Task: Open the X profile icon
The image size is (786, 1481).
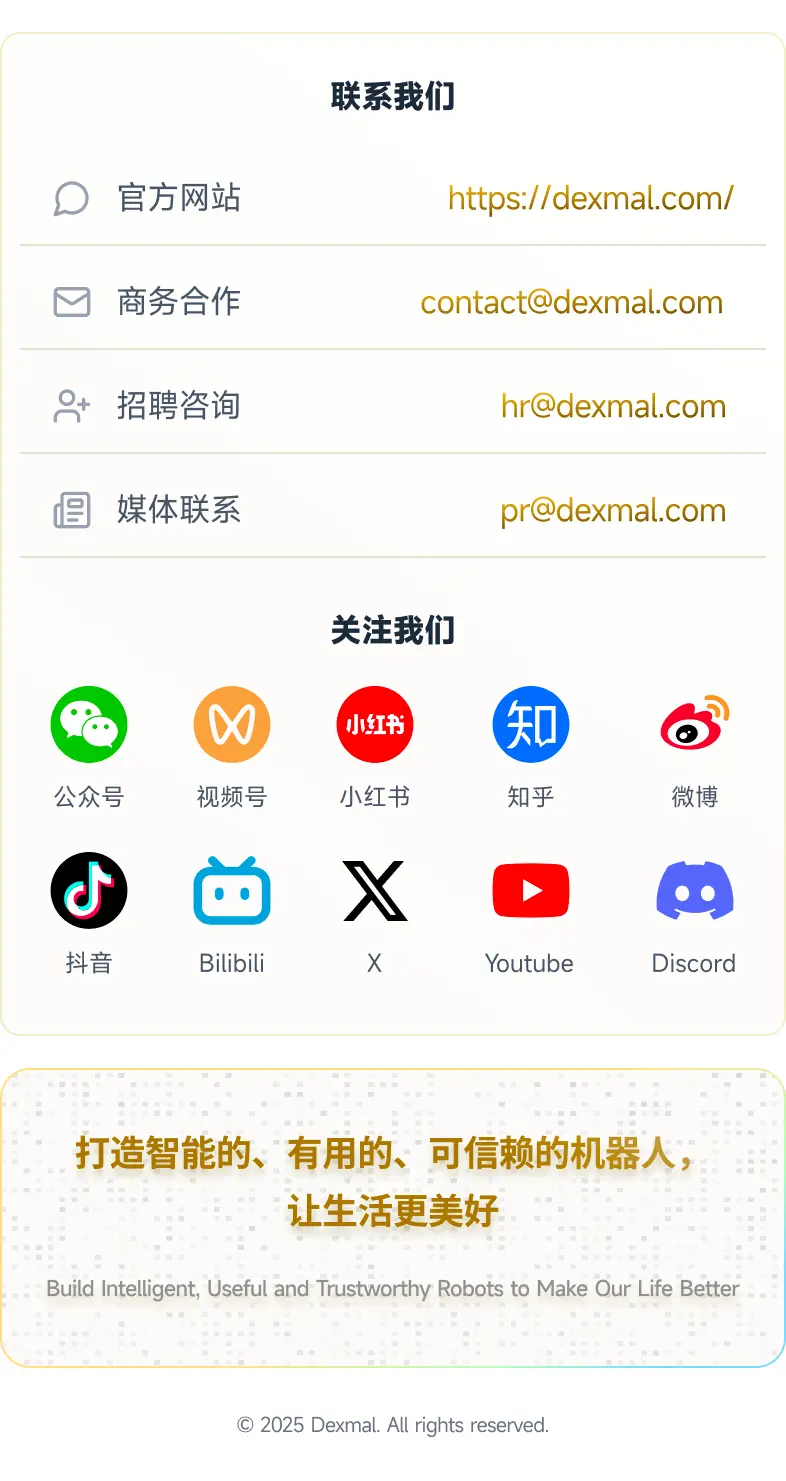Action: click(375, 890)
